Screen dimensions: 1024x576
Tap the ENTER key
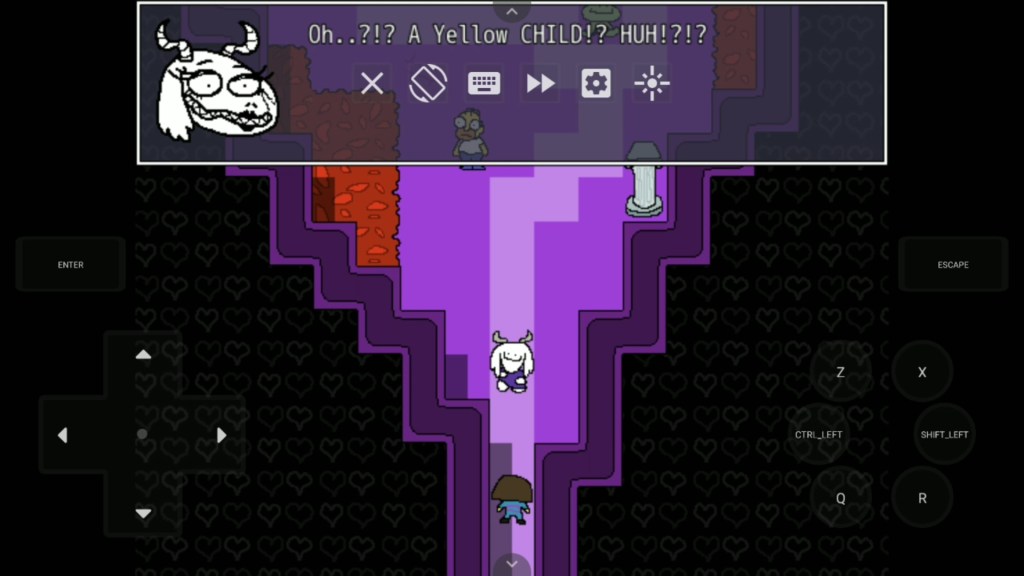click(x=70, y=265)
